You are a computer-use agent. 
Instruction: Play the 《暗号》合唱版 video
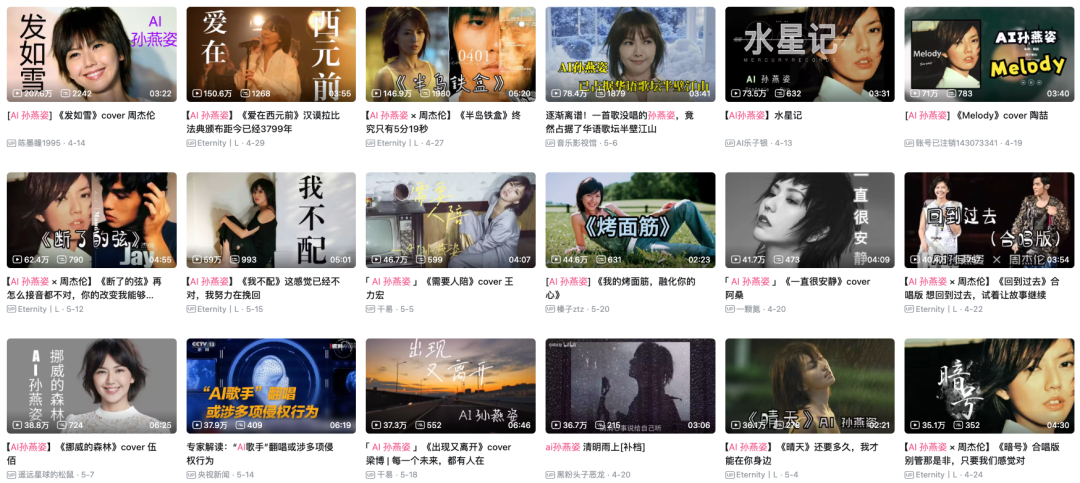coord(989,385)
